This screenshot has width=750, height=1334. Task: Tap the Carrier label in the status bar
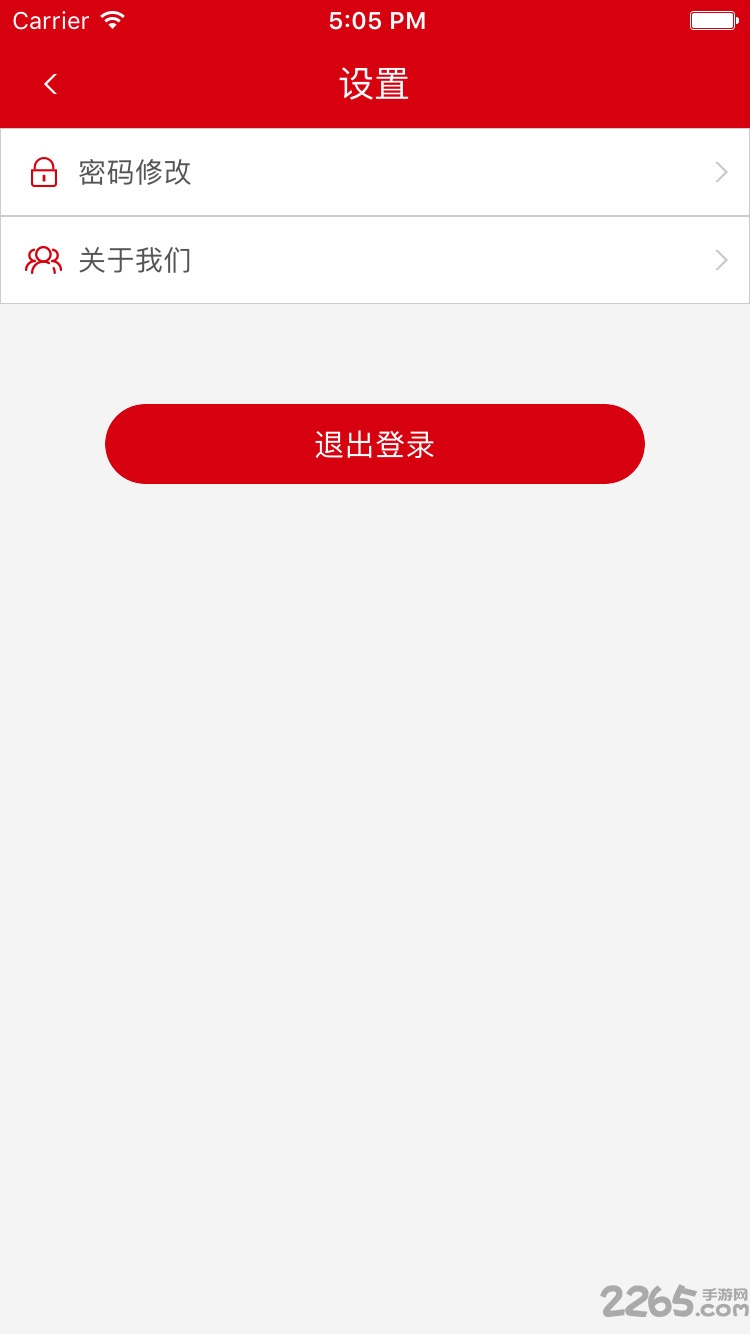point(50,18)
